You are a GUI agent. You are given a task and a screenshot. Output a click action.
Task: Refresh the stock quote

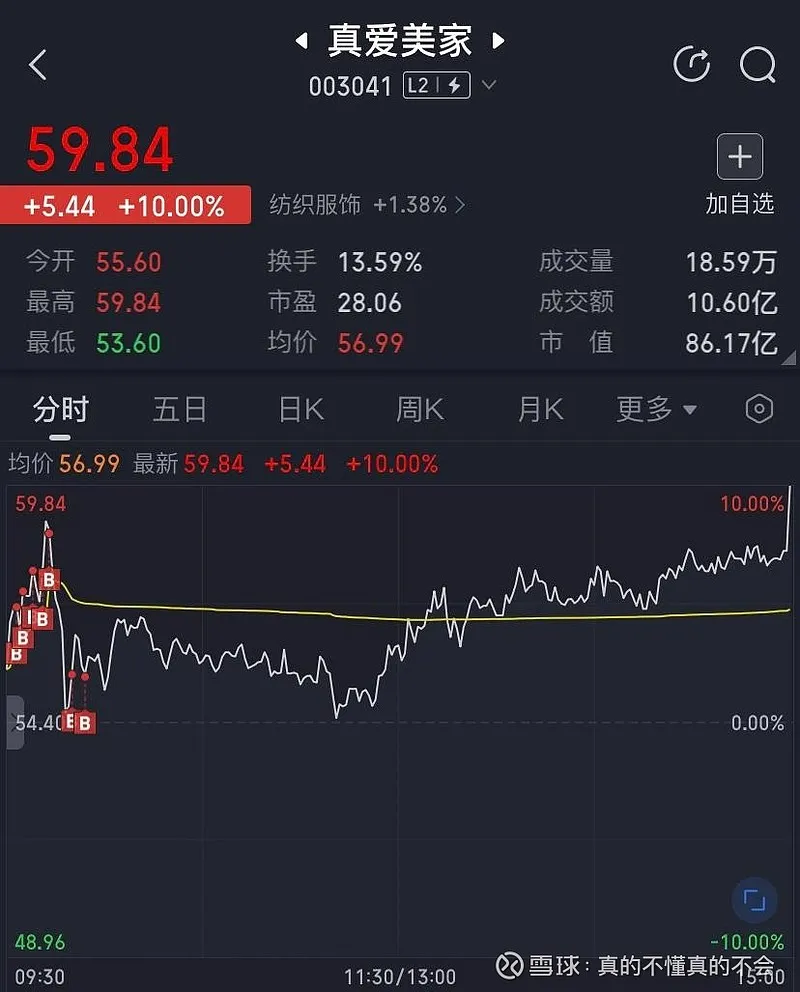691,65
